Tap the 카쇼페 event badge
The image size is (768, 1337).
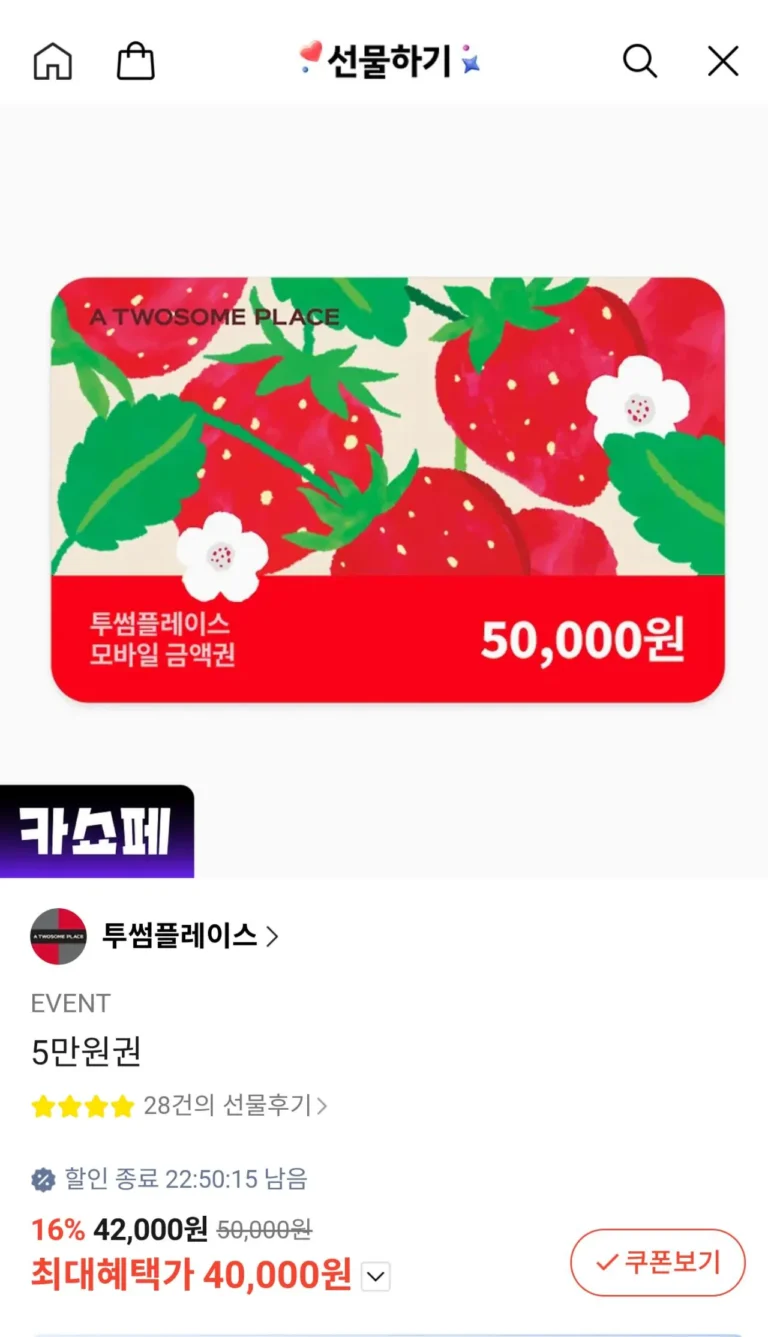(96, 832)
